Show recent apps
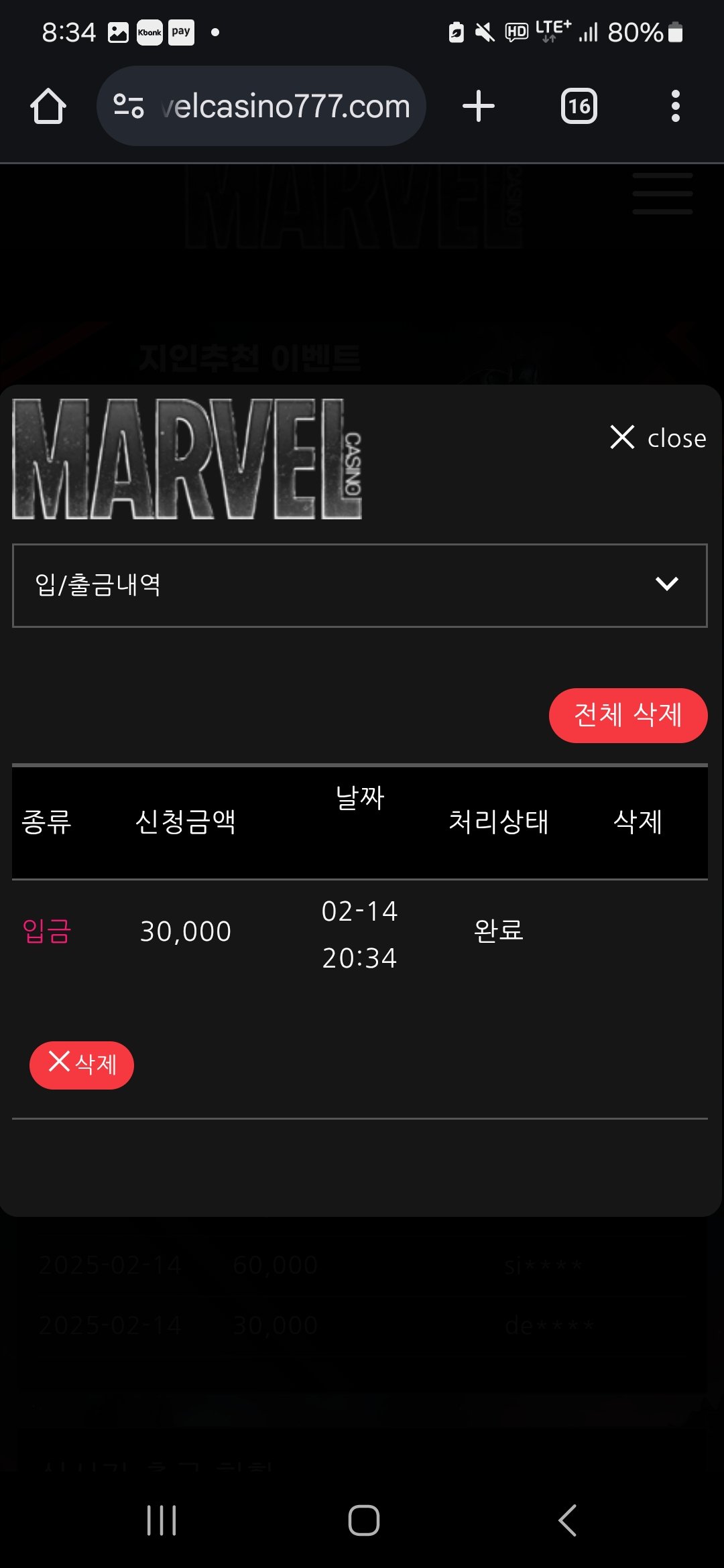 click(x=162, y=1520)
